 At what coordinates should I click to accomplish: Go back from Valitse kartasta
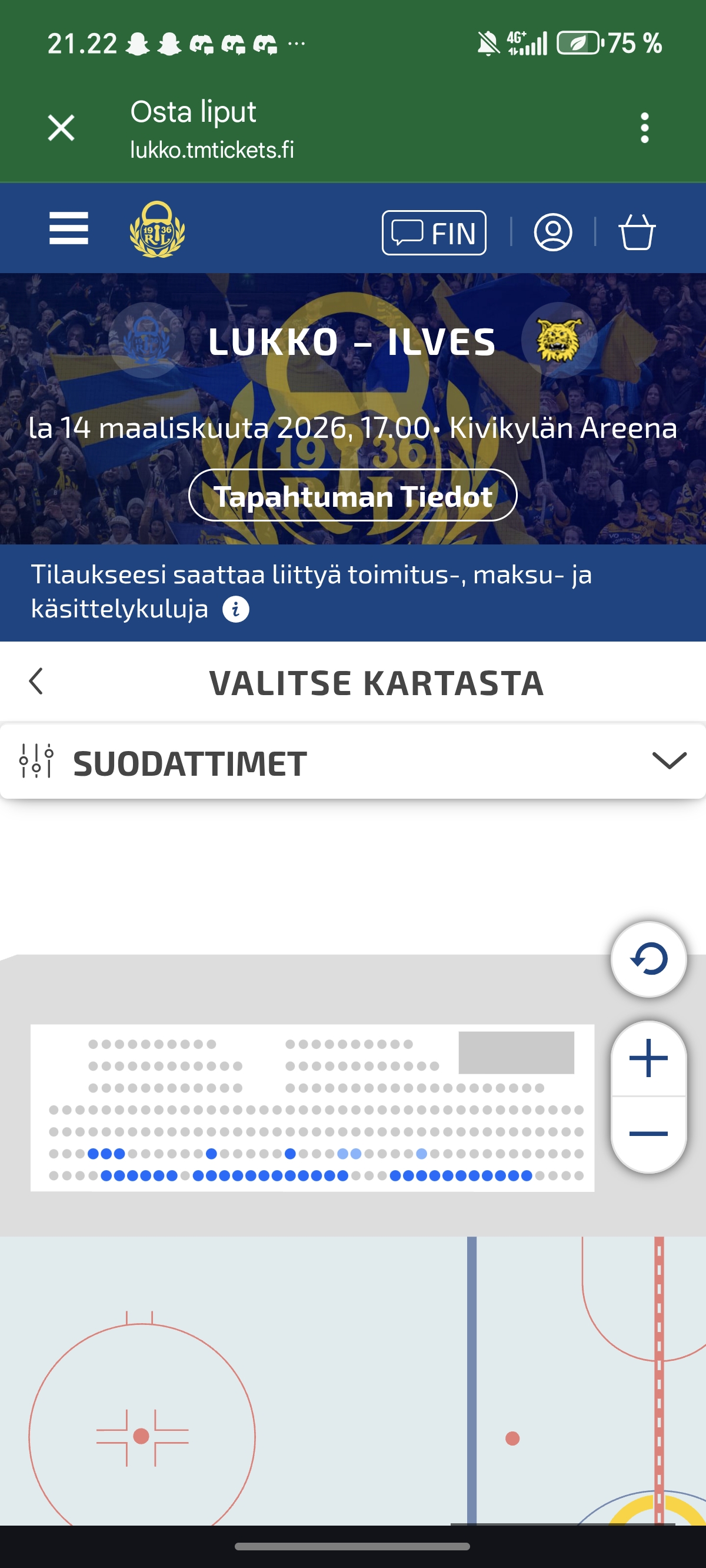pyautogui.click(x=36, y=681)
